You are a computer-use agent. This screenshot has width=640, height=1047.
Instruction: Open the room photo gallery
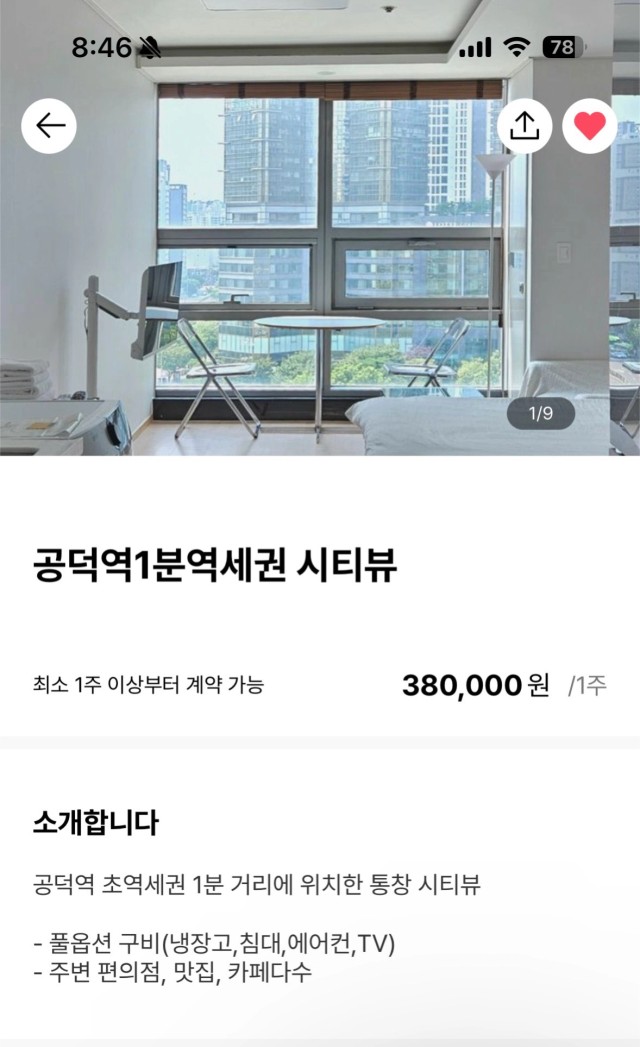tap(320, 267)
